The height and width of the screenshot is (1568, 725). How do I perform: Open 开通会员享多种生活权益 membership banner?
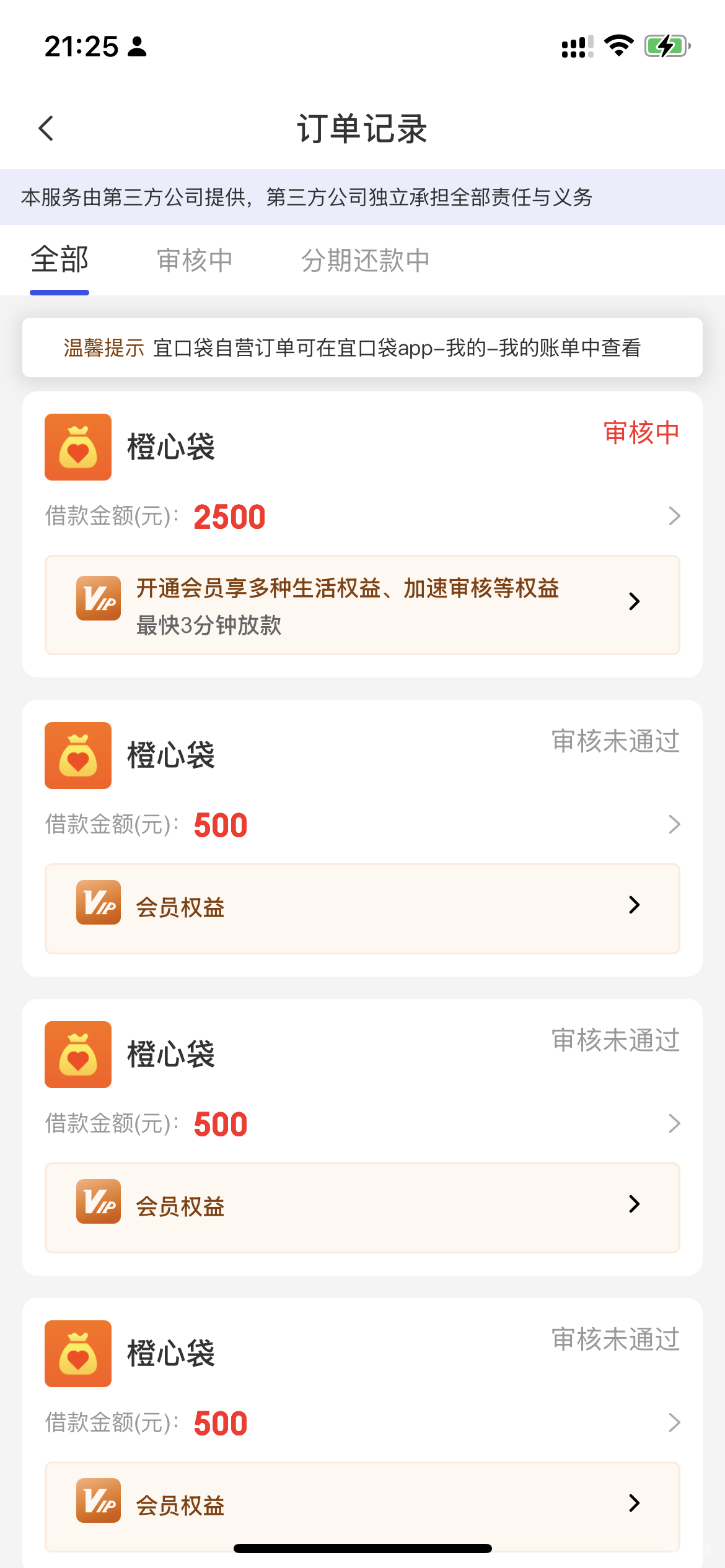click(x=362, y=605)
